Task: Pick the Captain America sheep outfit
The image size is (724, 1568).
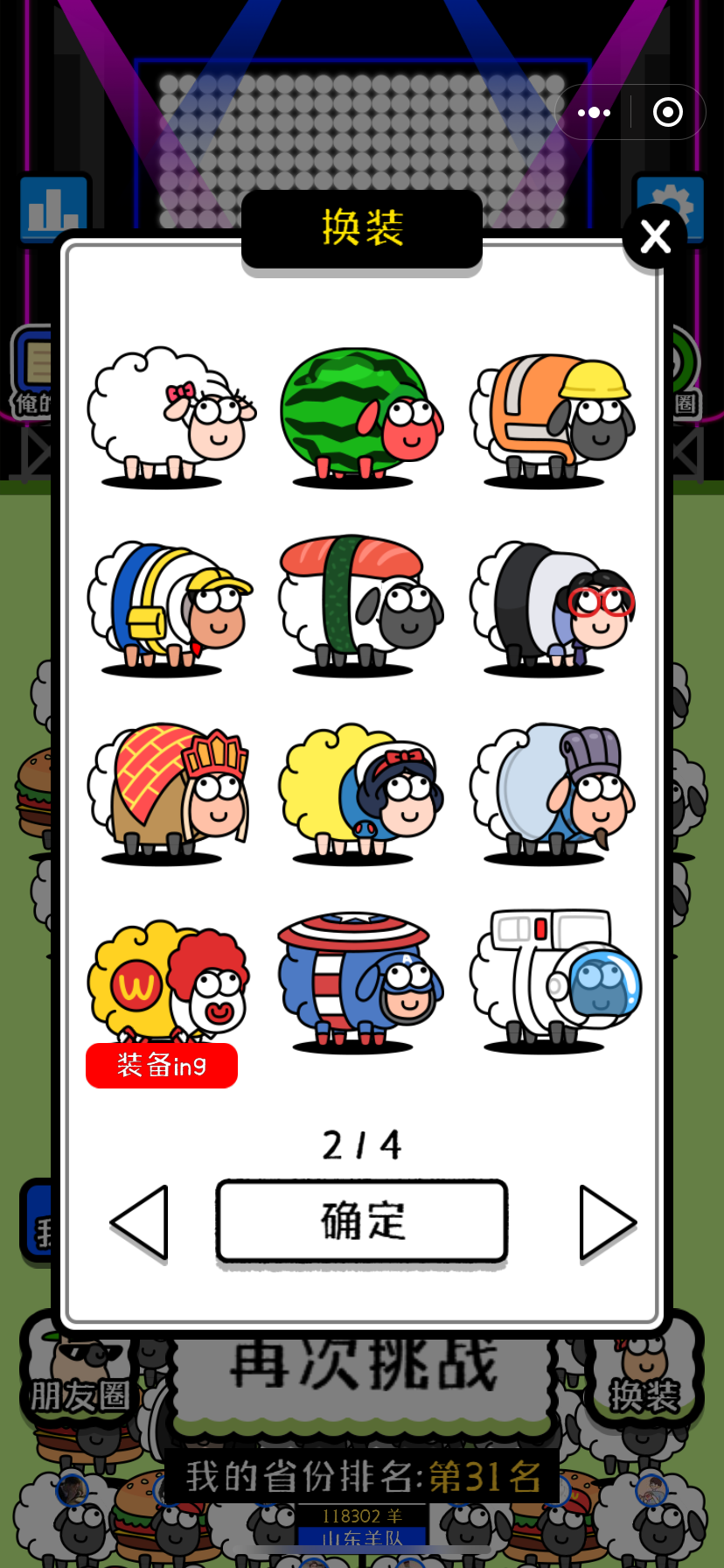Action: click(x=360, y=982)
